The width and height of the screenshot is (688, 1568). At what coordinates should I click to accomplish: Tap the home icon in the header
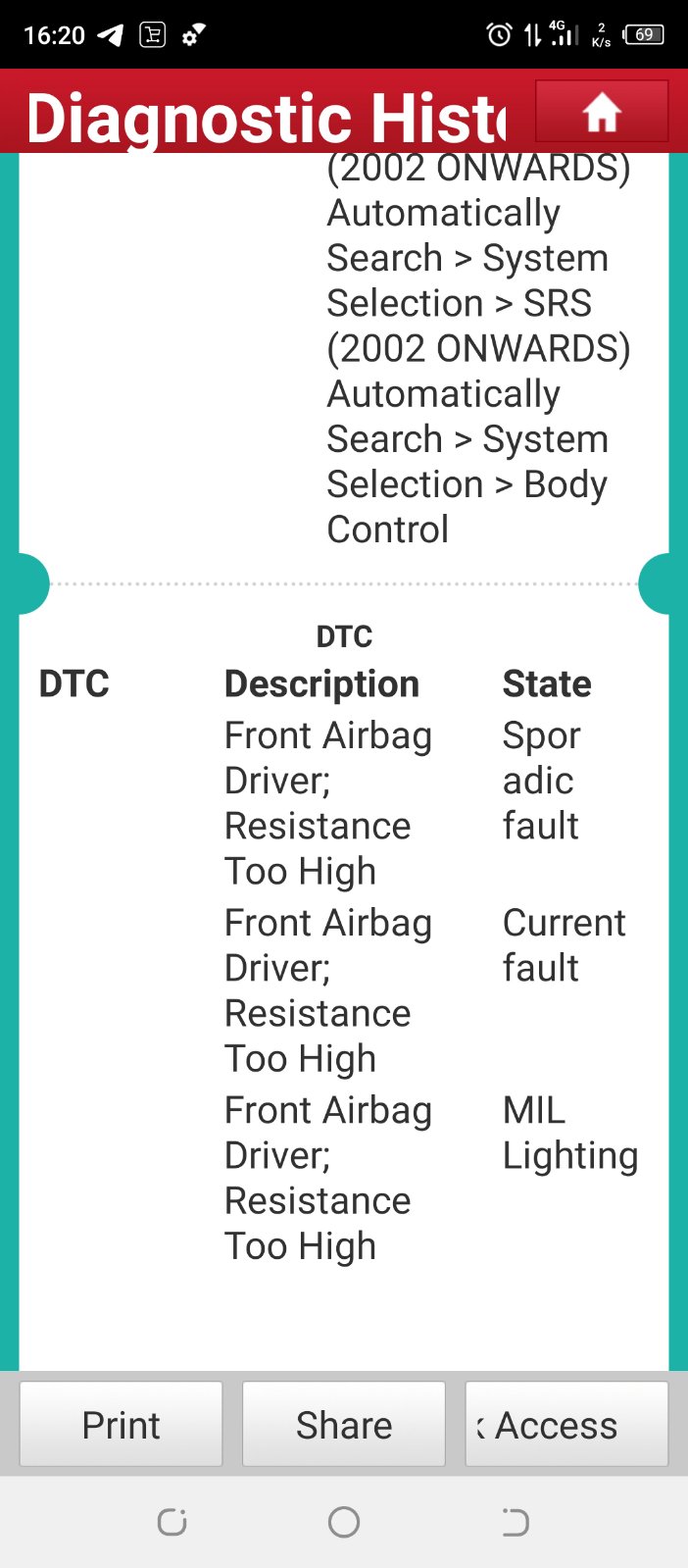602,112
